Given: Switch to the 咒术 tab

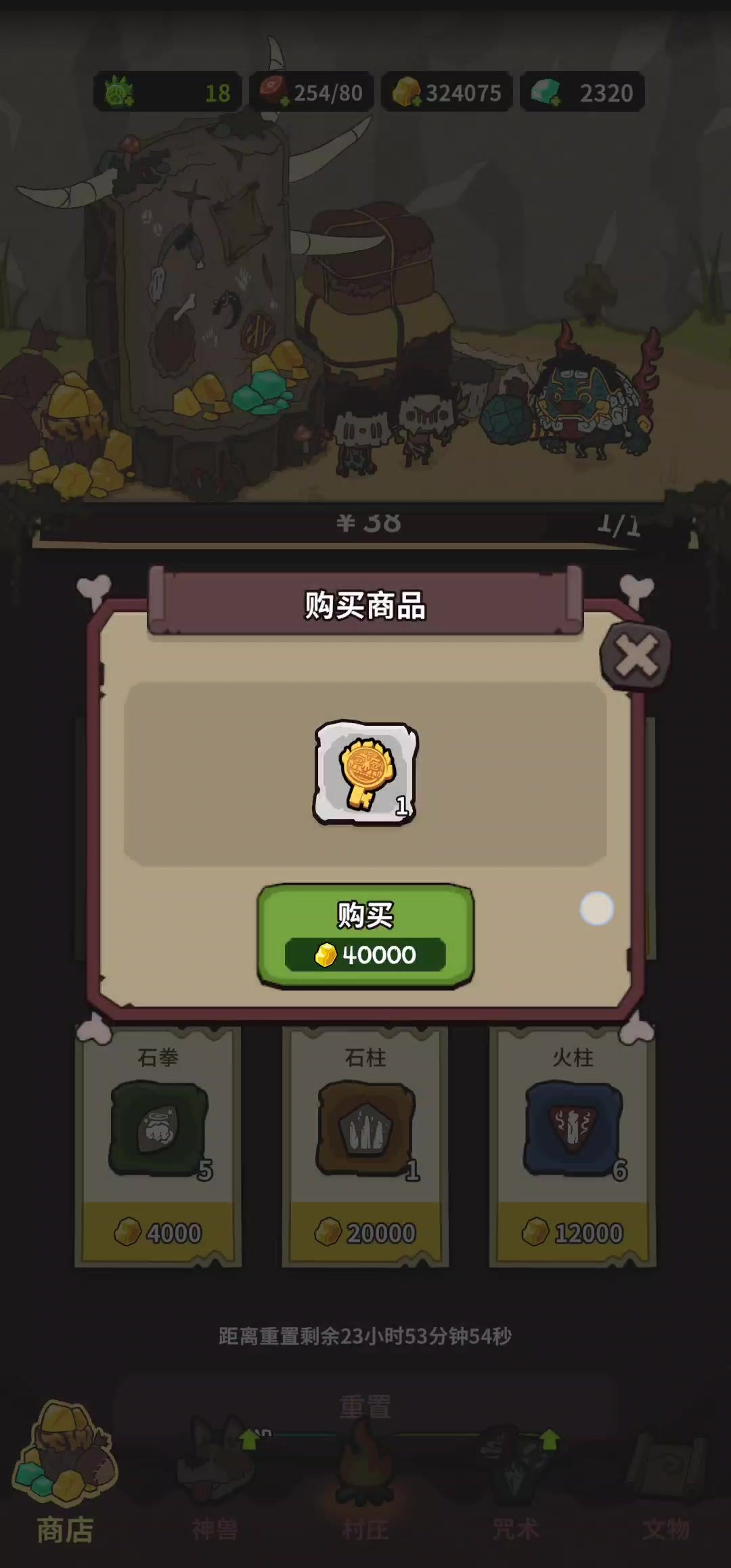Looking at the screenshot, I should coord(516,1476).
